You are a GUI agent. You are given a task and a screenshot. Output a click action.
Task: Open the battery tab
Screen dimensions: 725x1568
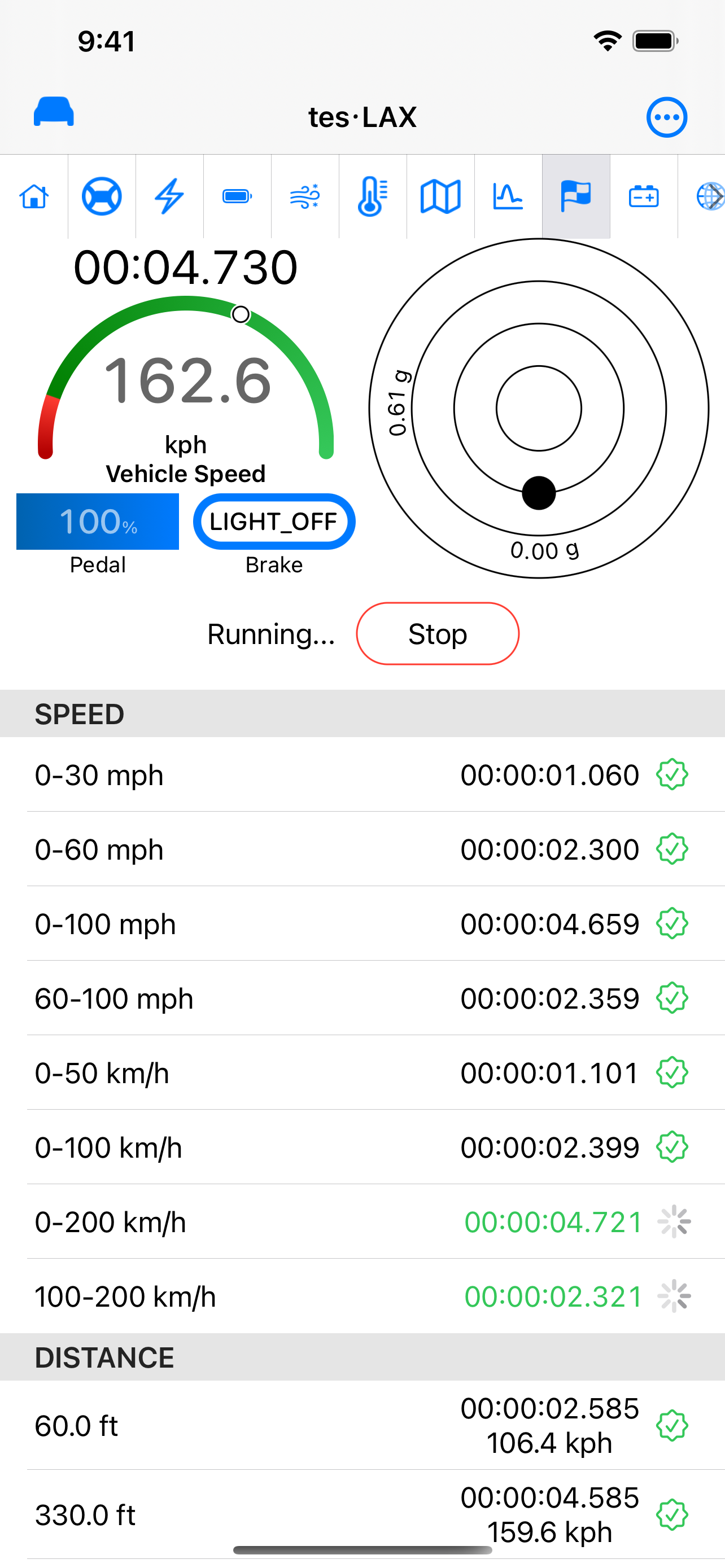click(x=237, y=196)
